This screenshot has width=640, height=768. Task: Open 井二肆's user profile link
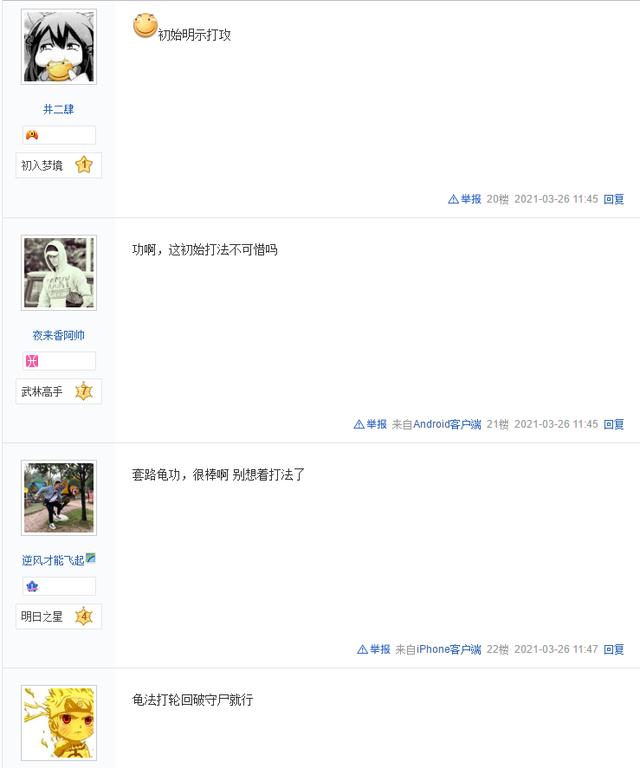pyautogui.click(x=58, y=109)
